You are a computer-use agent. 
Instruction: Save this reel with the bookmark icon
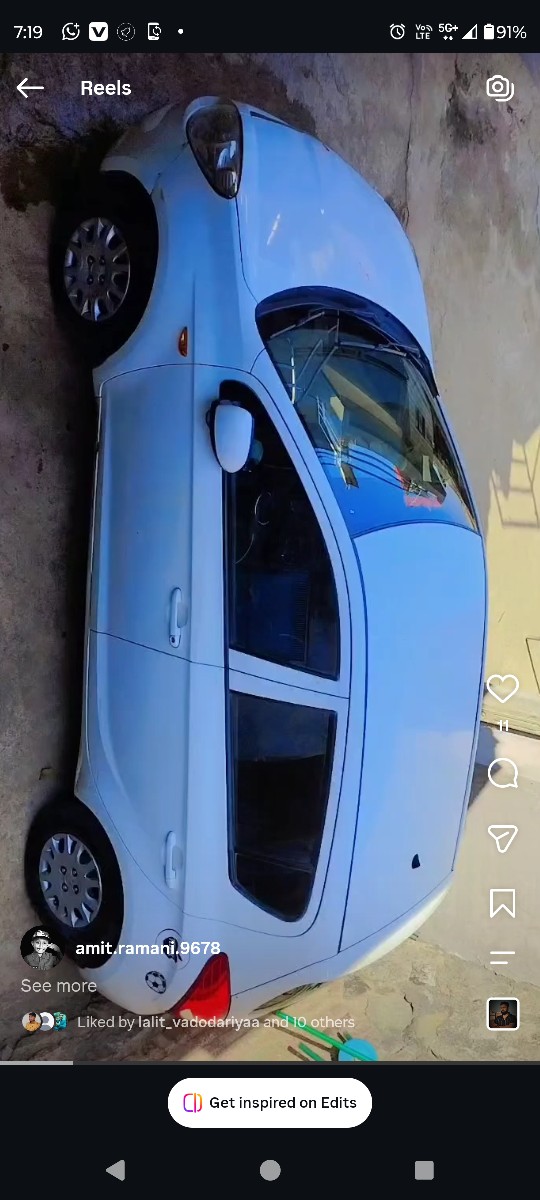click(x=502, y=903)
